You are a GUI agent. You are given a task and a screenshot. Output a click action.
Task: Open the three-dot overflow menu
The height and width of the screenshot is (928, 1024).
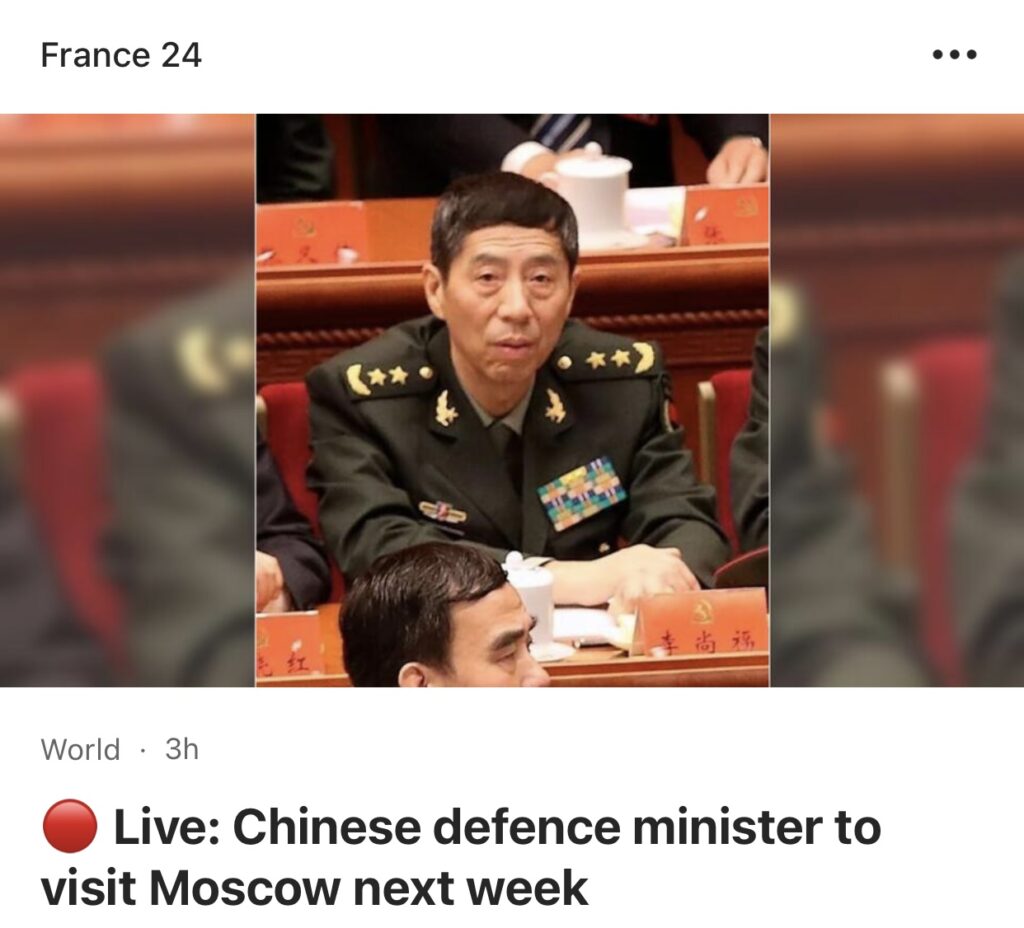tap(953, 55)
